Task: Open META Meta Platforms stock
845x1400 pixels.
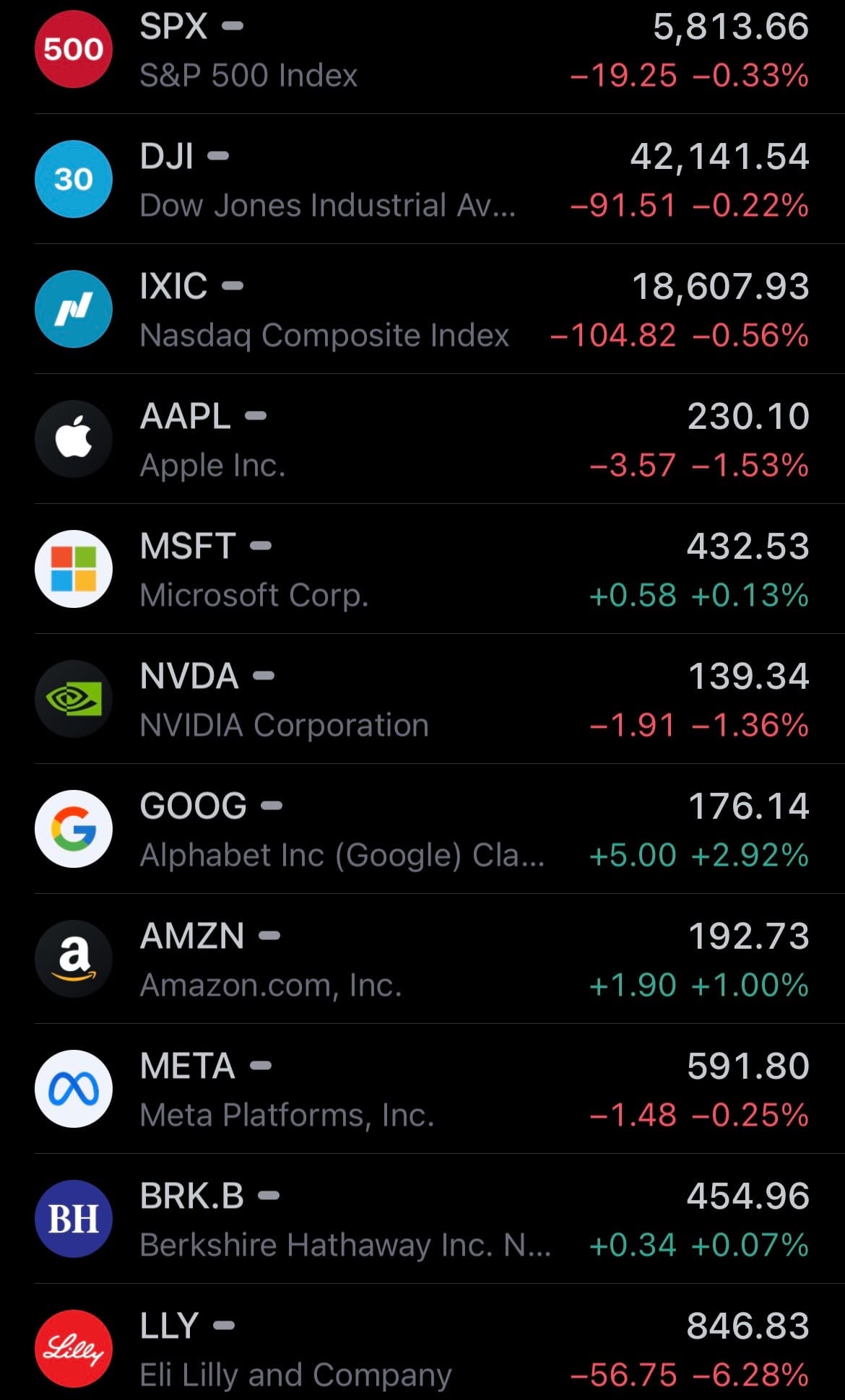Action: (422, 1090)
